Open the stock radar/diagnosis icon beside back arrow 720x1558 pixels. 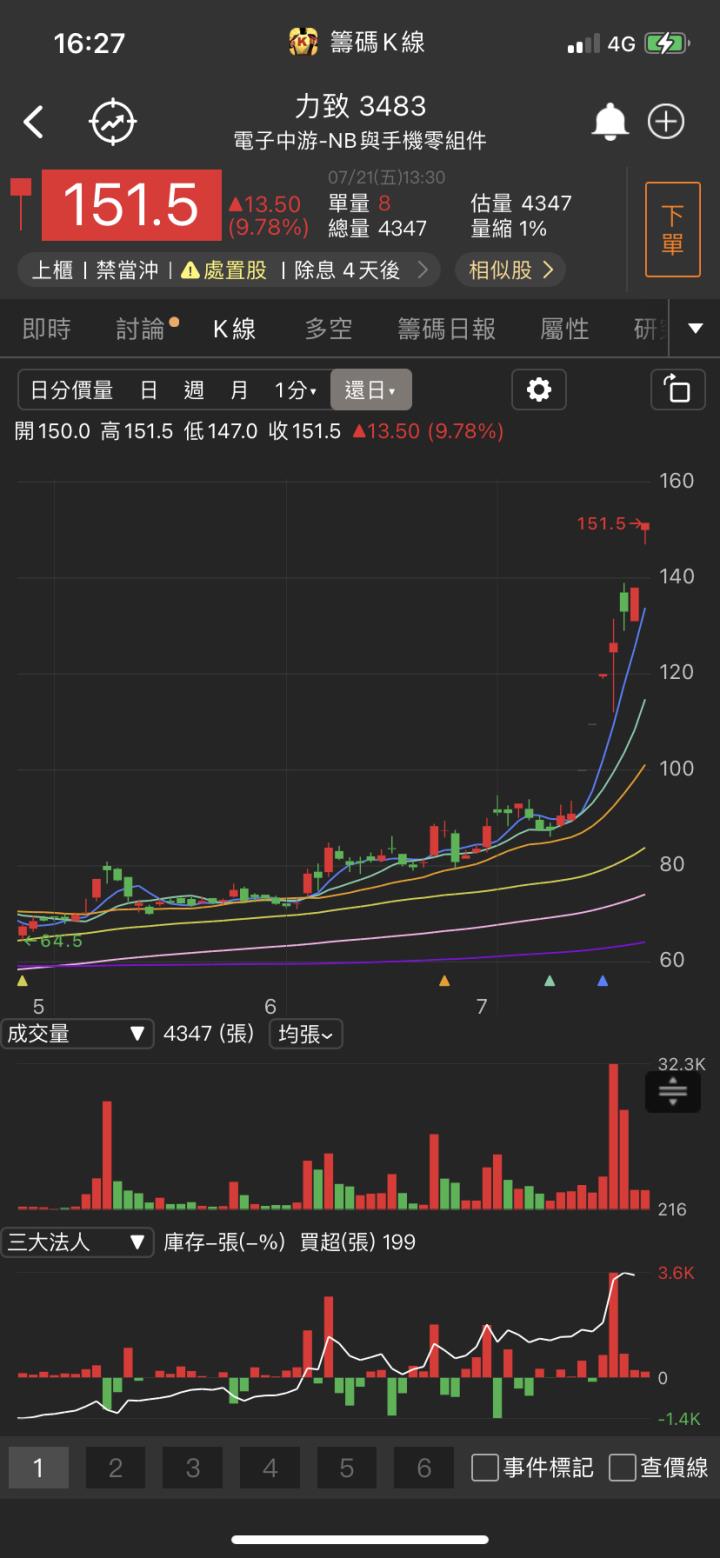(x=112, y=121)
